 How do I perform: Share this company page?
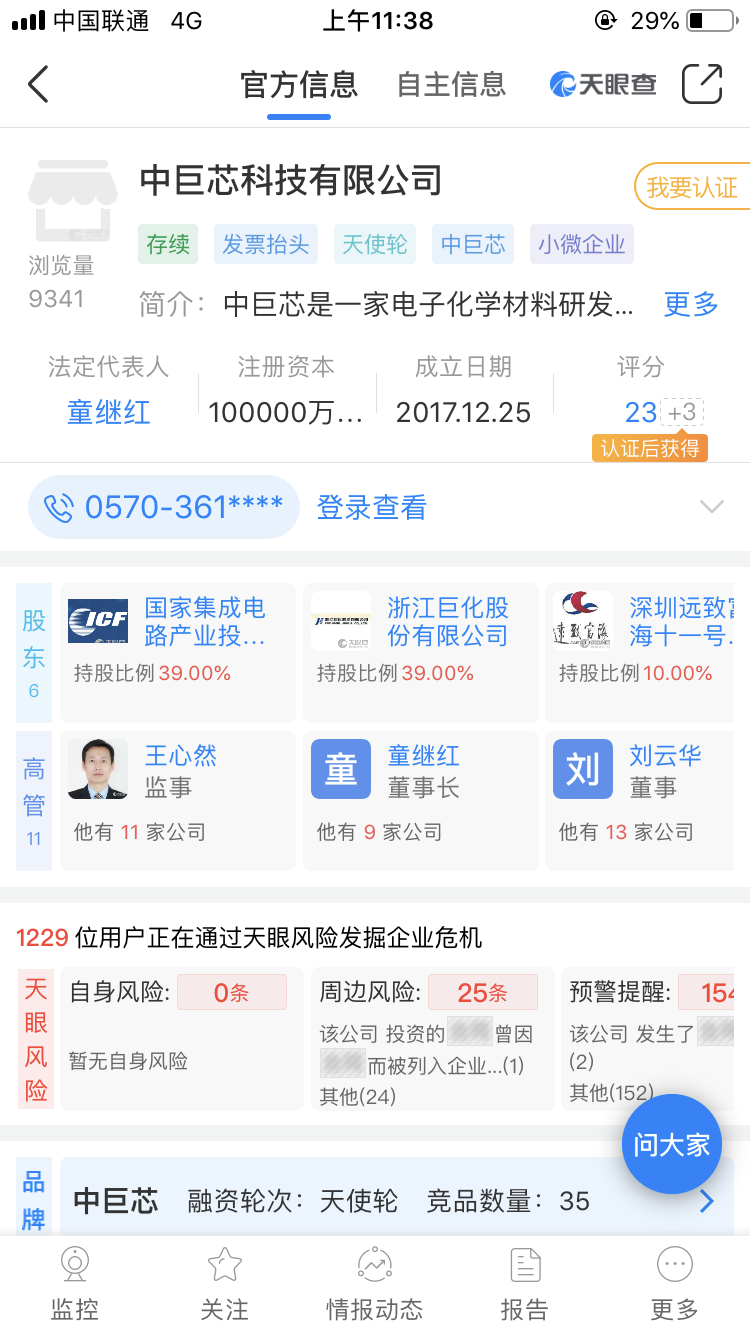tap(702, 84)
